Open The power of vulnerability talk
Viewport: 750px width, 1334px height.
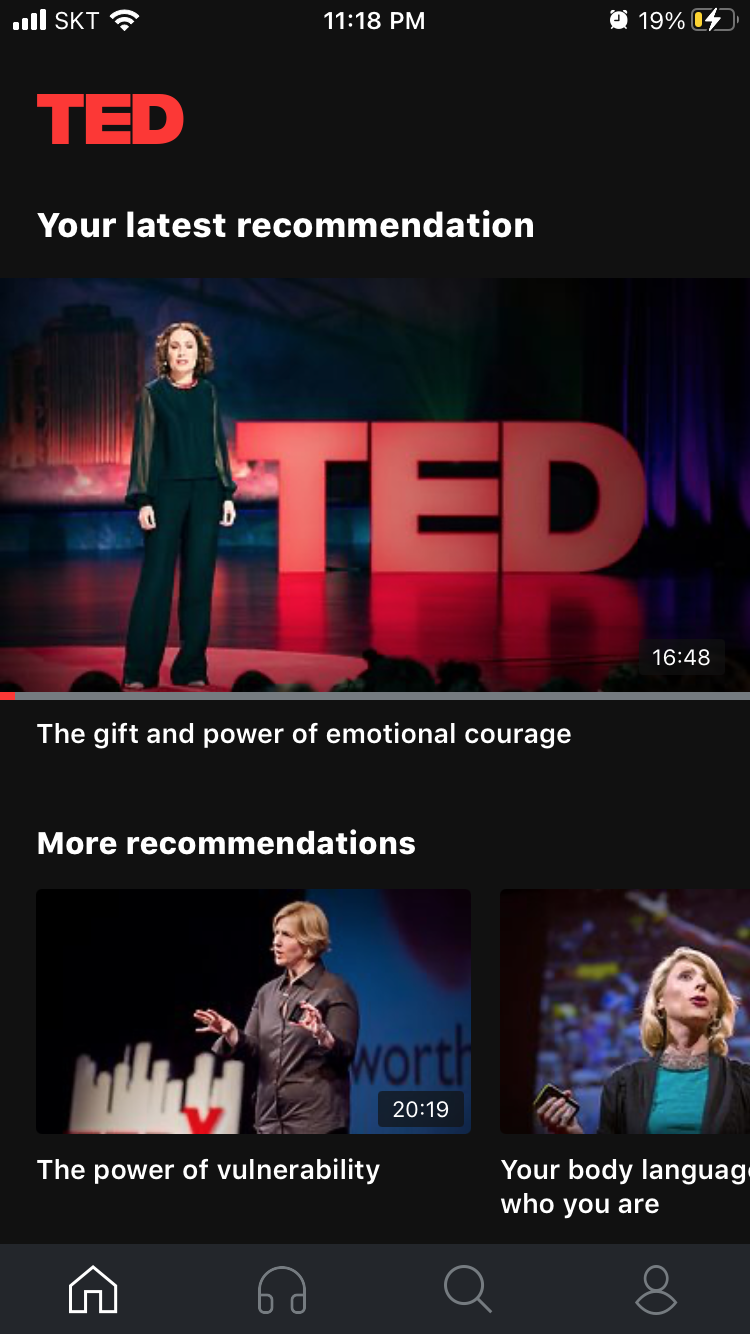[x=253, y=1012]
